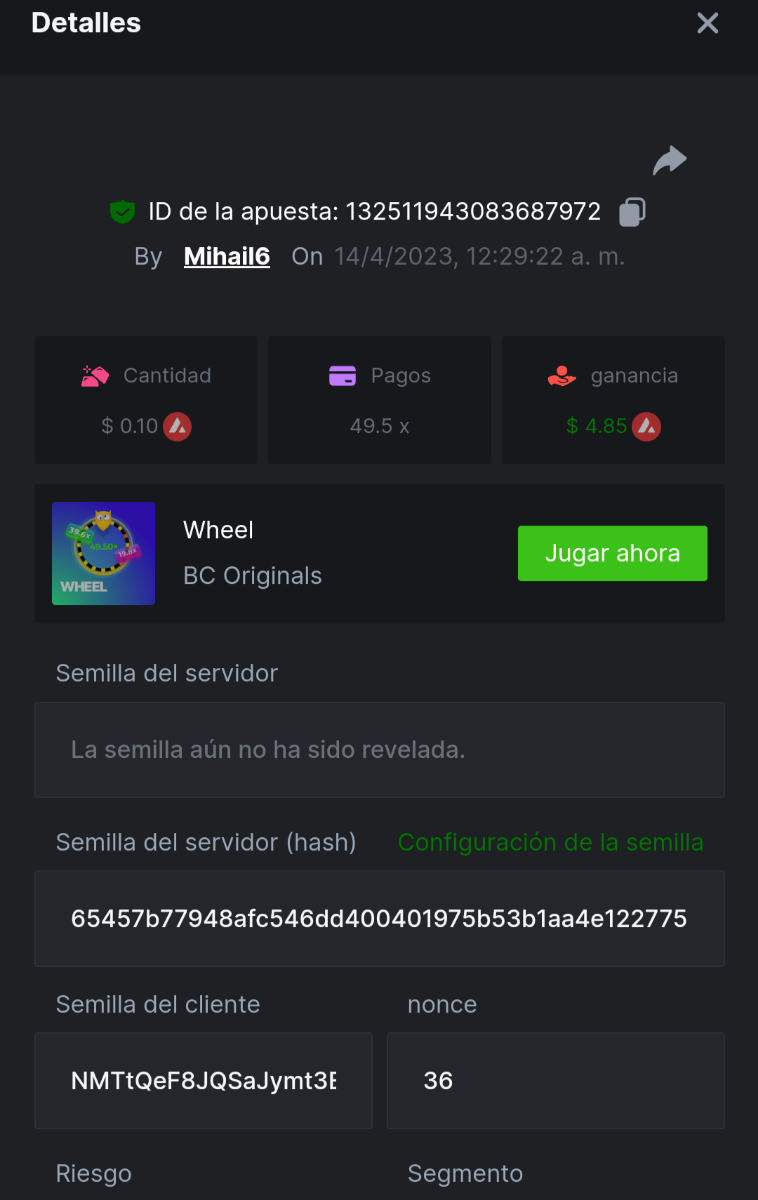The height and width of the screenshot is (1200, 758).
Task: Tap the Jugar ahora button
Action: click(x=612, y=553)
